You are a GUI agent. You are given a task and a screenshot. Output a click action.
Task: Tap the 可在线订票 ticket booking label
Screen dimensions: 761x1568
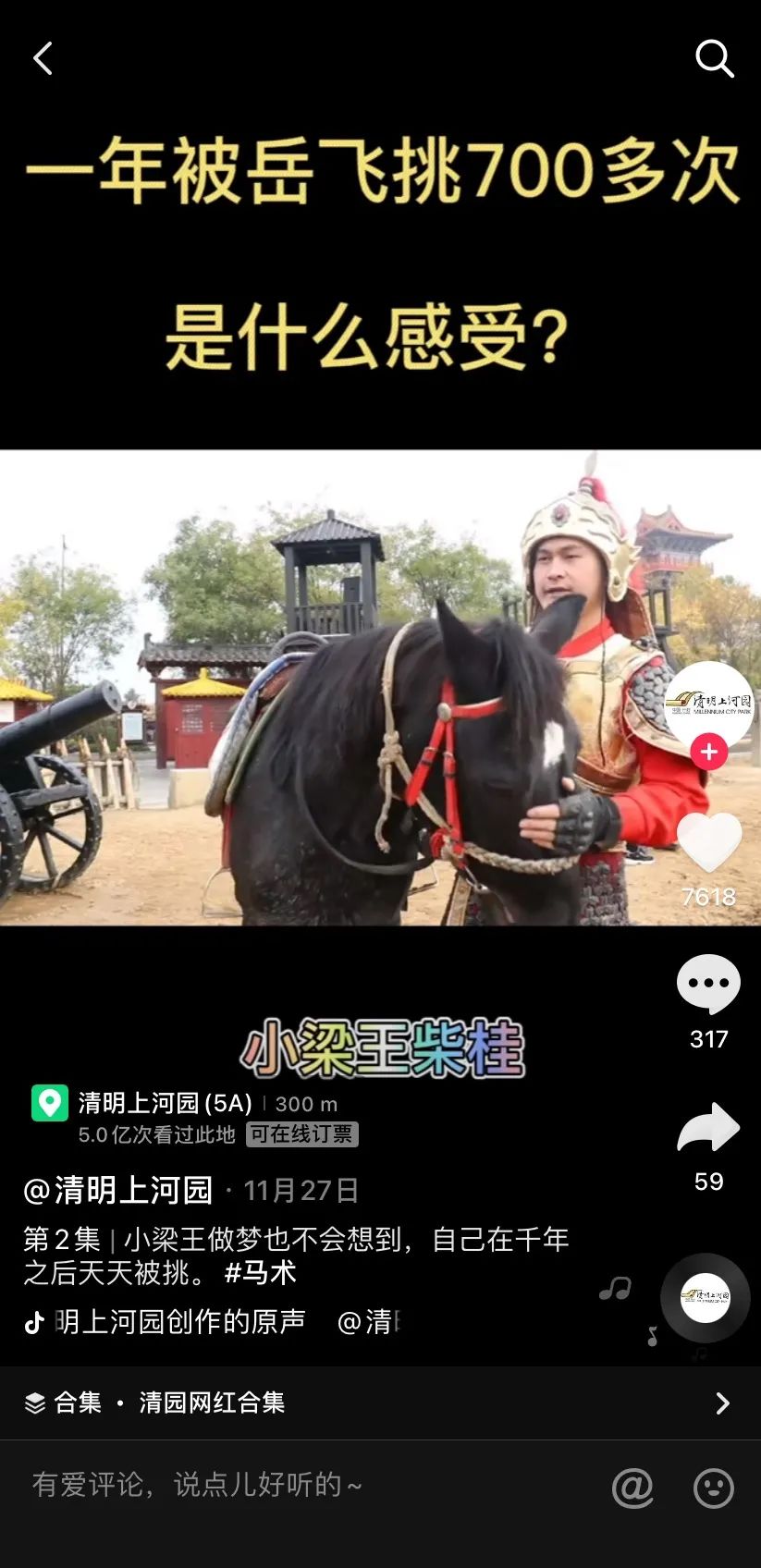[x=302, y=1134]
